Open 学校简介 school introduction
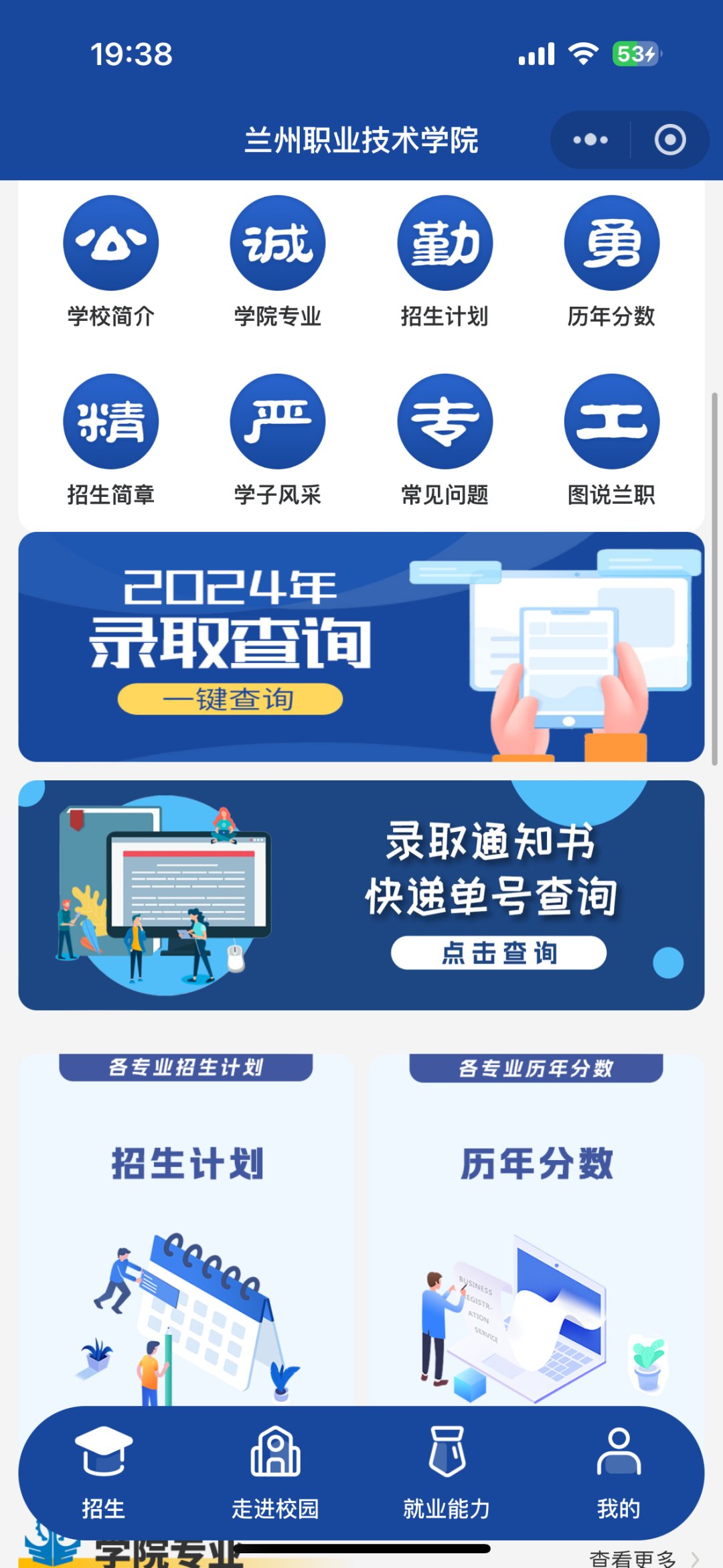 [111, 261]
